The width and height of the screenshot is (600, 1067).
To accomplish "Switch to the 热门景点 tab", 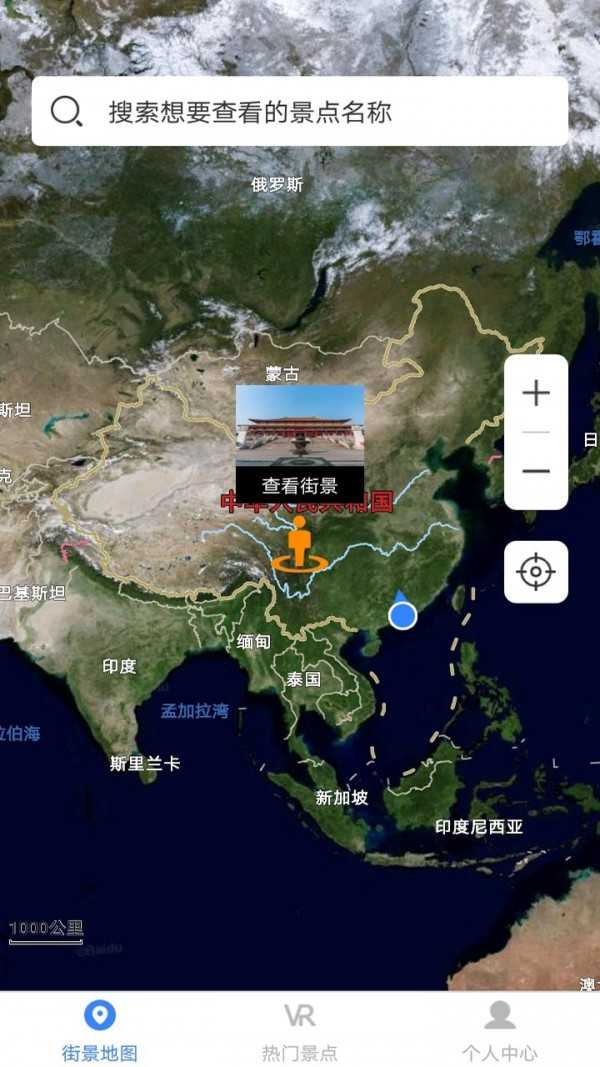I will click(300, 1030).
